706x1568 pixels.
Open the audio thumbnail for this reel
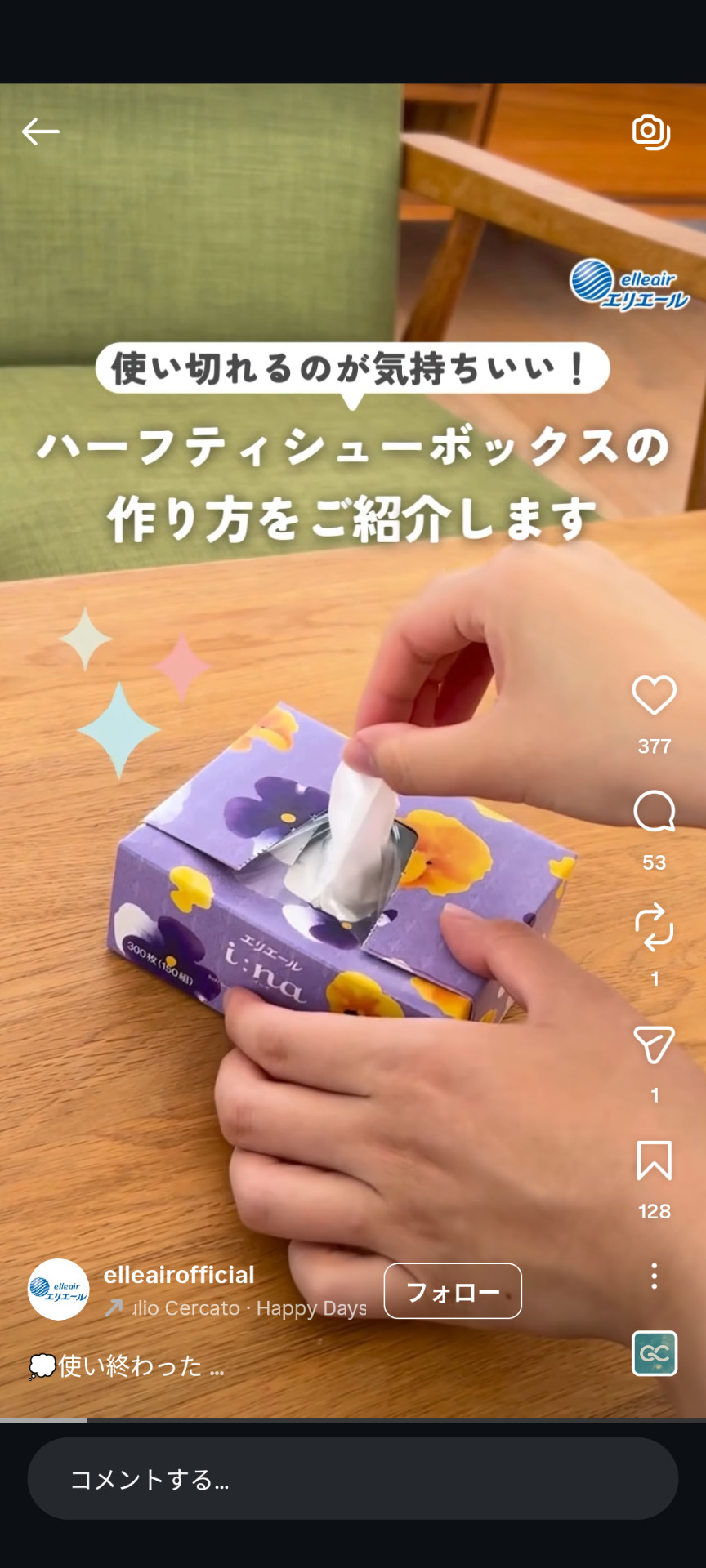click(655, 1353)
